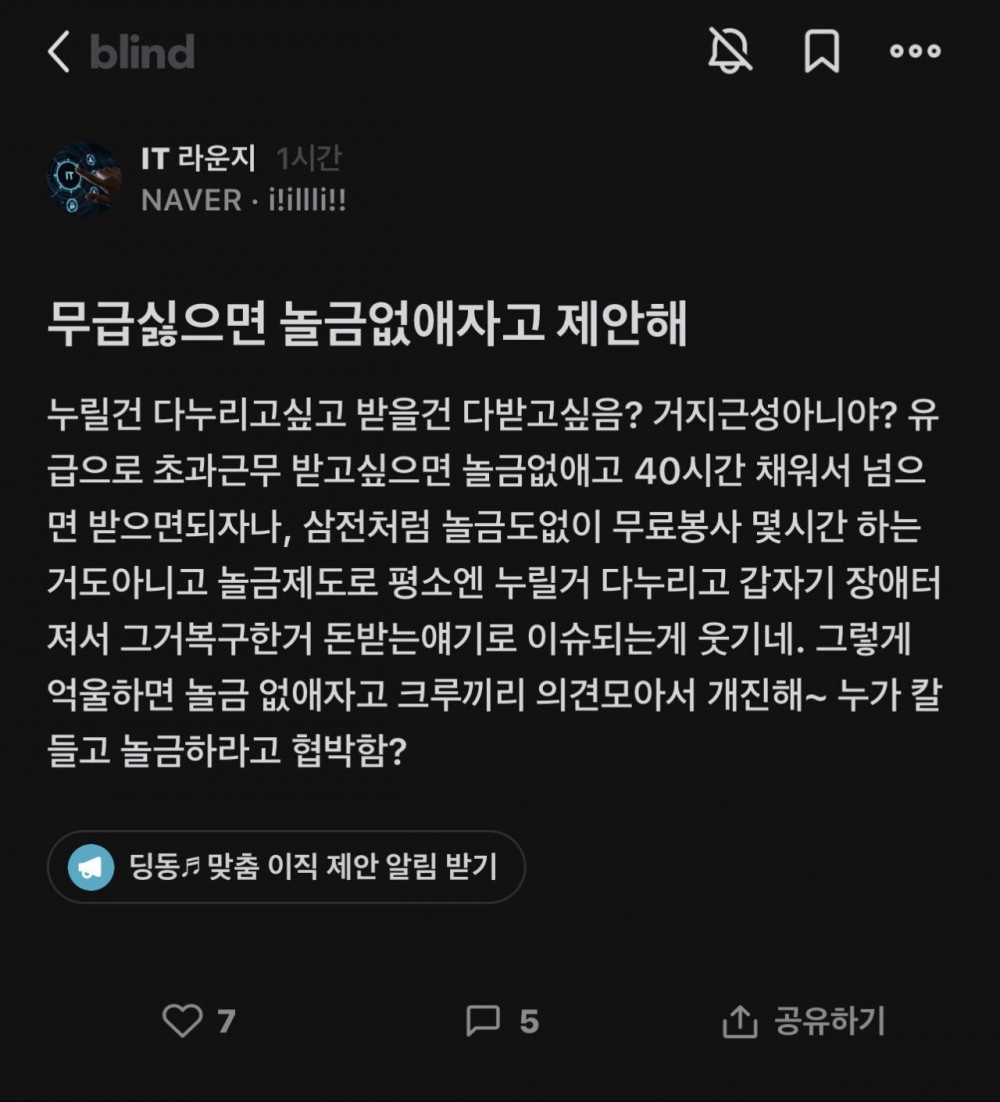Open the IT 라운지 channel
The image size is (1000, 1102).
[x=198, y=158]
